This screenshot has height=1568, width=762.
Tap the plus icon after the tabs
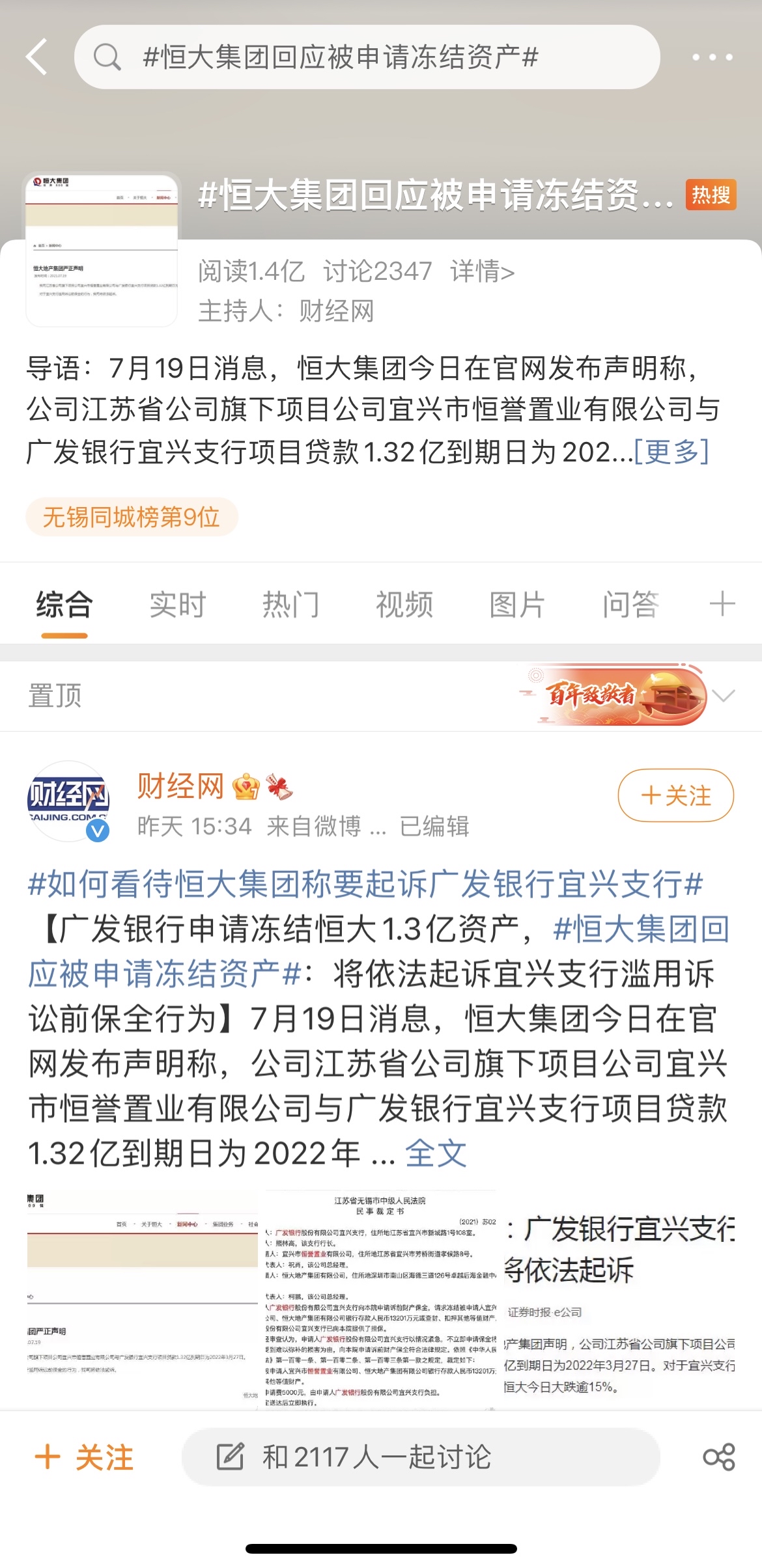coord(722,605)
